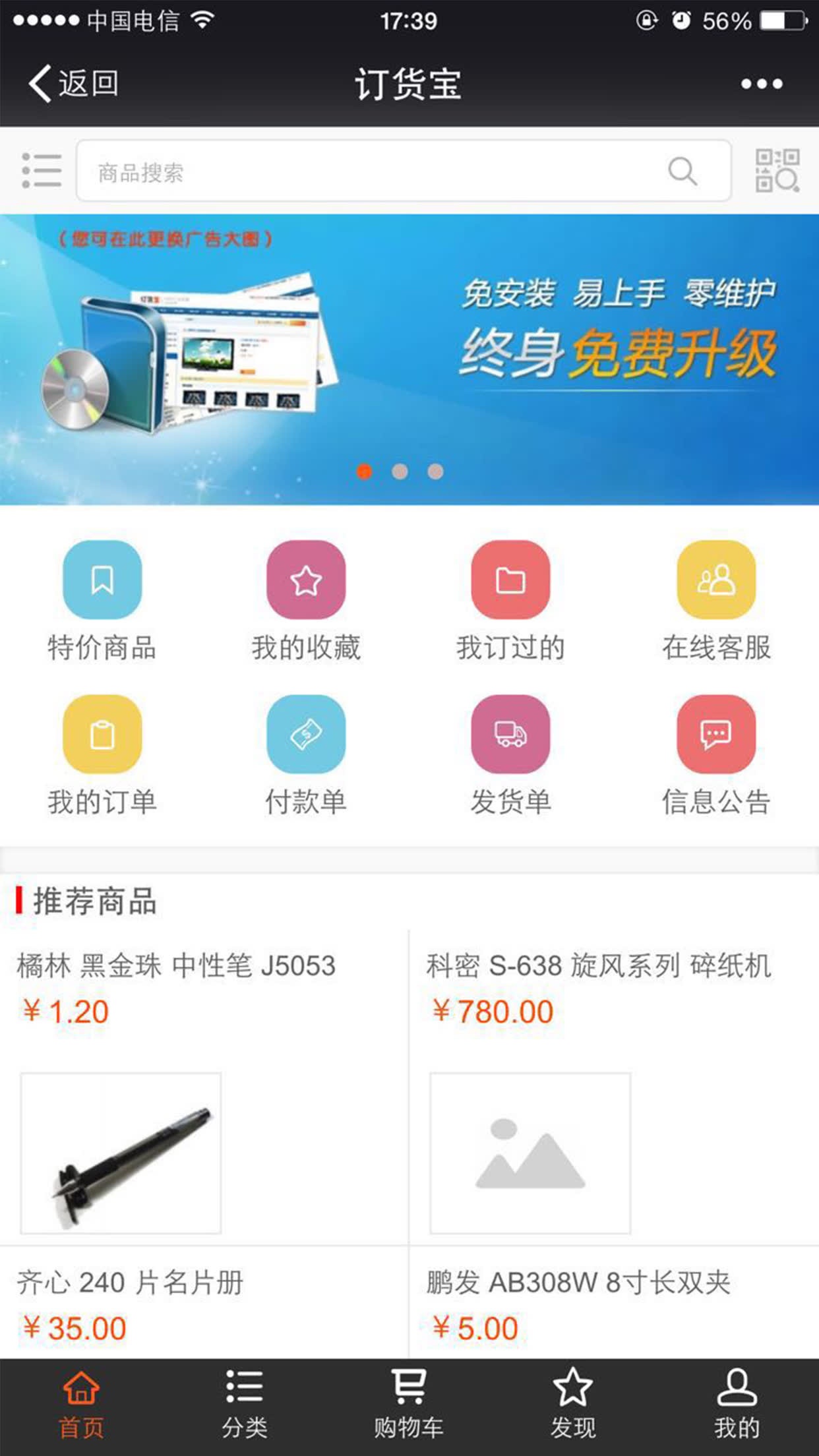Open the 购物车 shopping cart tab

tap(409, 1405)
